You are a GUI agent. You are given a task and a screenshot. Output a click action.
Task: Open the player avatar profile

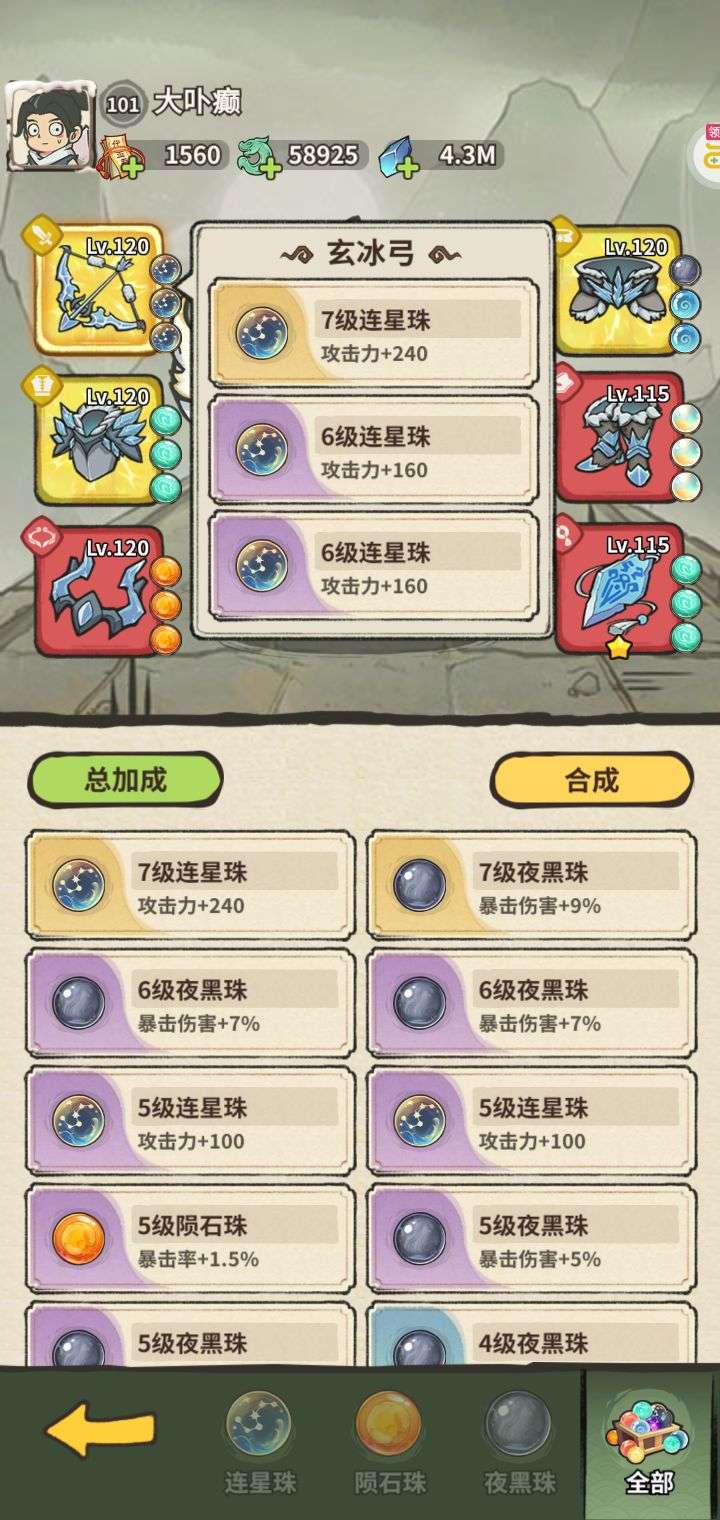coord(50,127)
